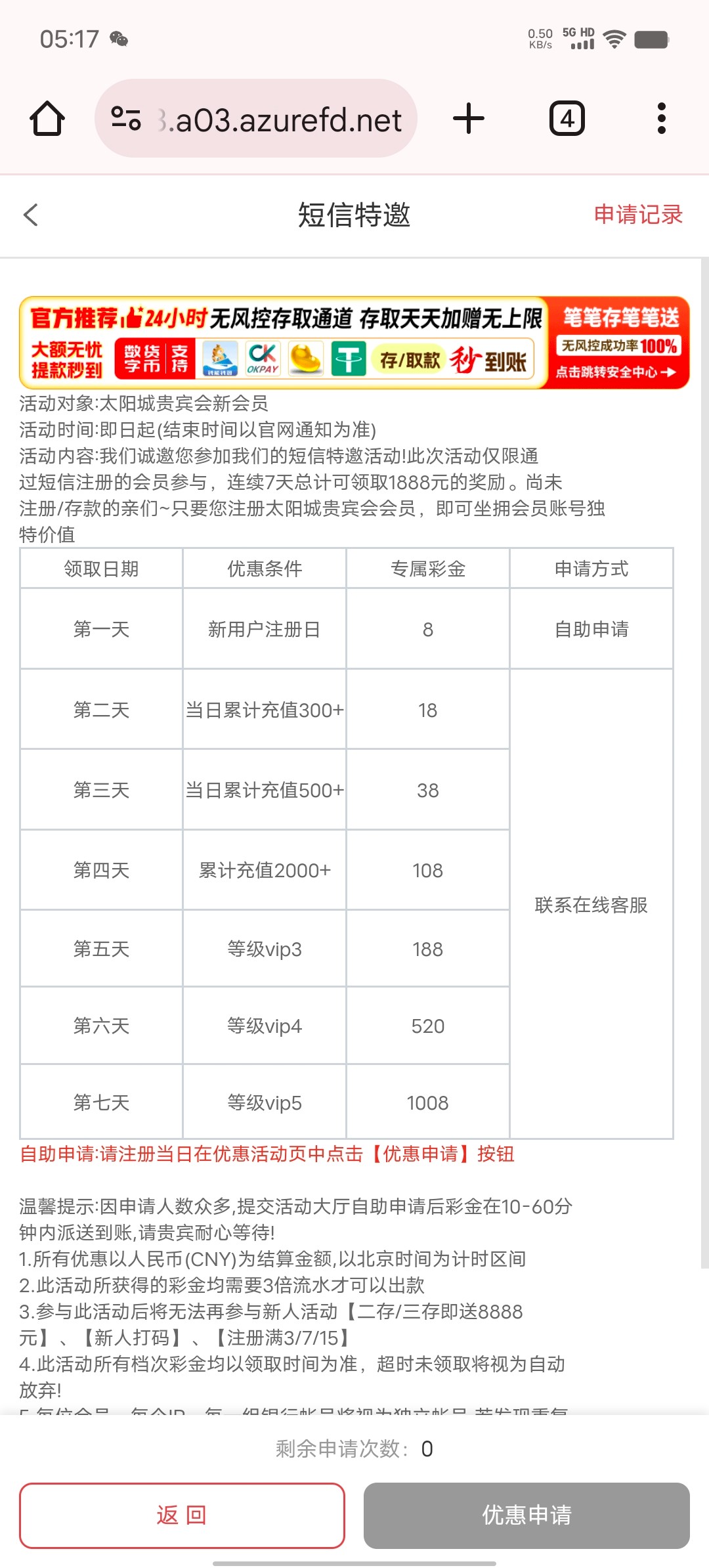Screen dimensions: 709x1568
Task: Tap the 返回 button
Action: (182, 1515)
